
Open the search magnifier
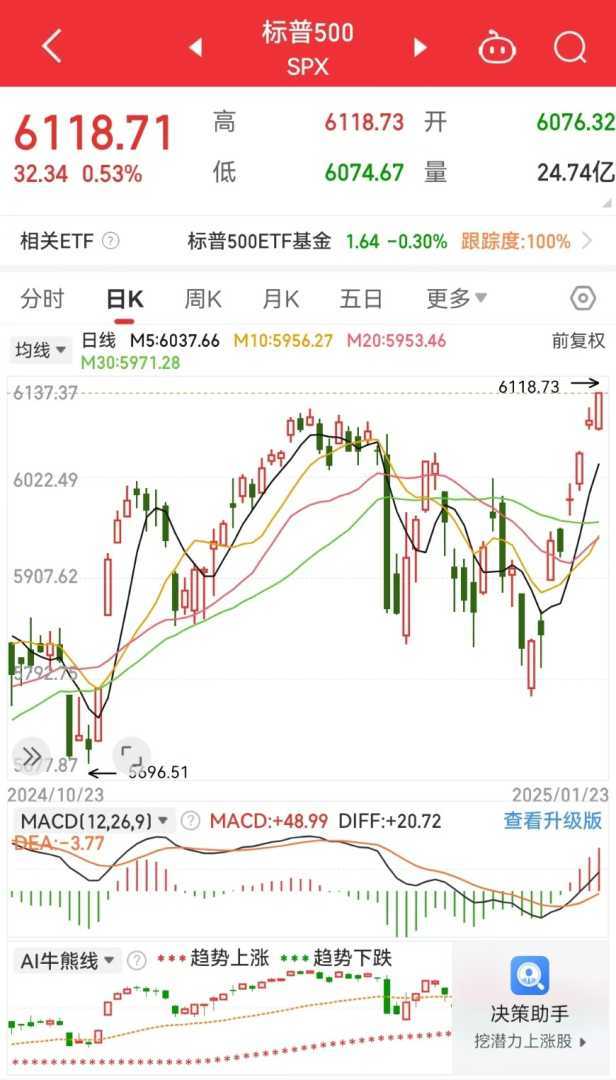tap(570, 47)
